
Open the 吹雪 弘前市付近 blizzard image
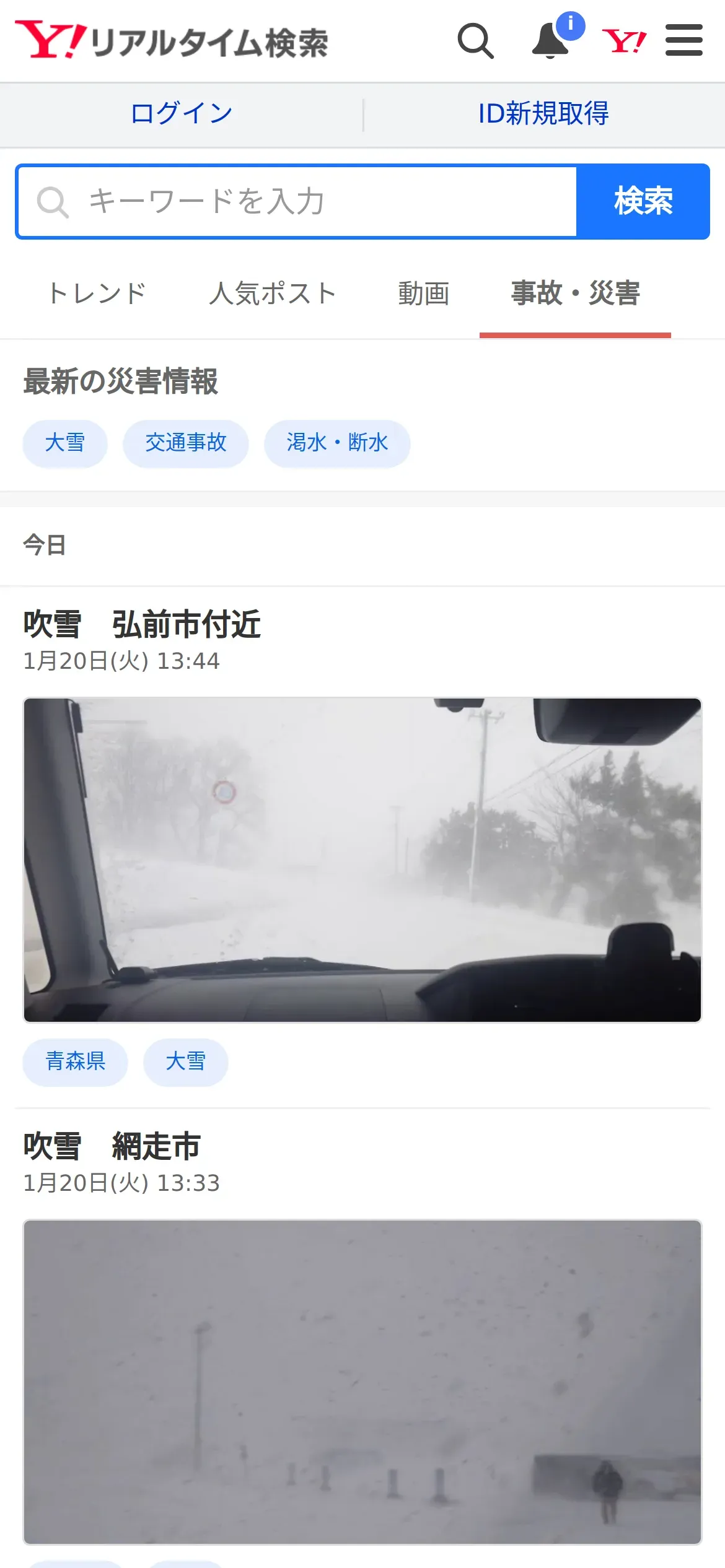(362, 860)
